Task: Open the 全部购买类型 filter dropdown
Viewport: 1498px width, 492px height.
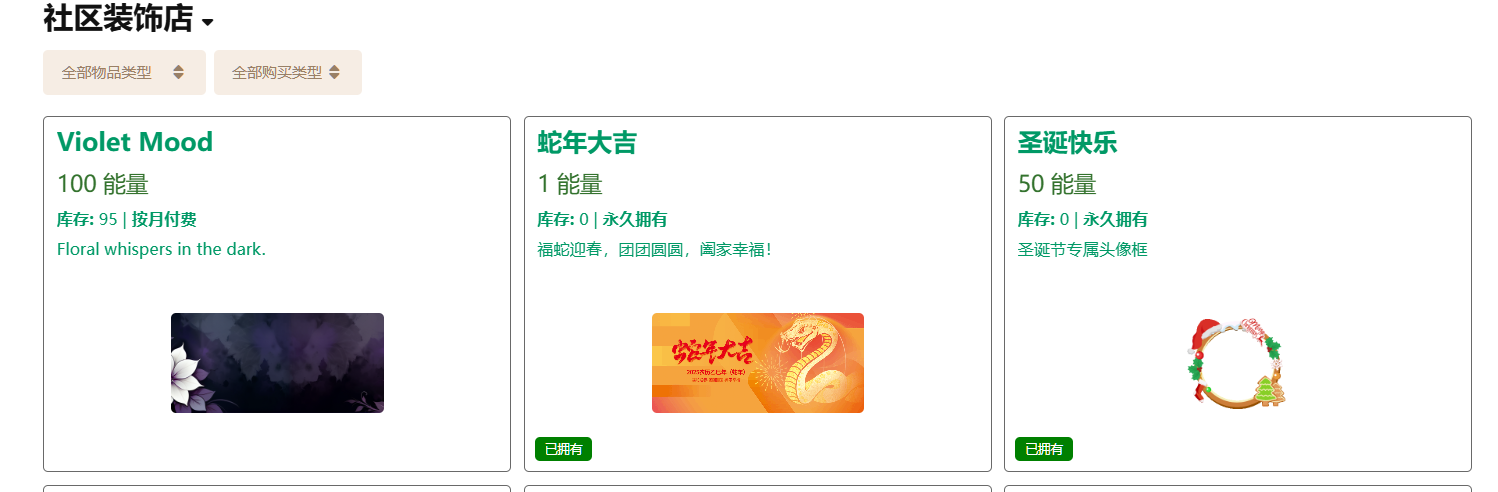Action: (287, 73)
